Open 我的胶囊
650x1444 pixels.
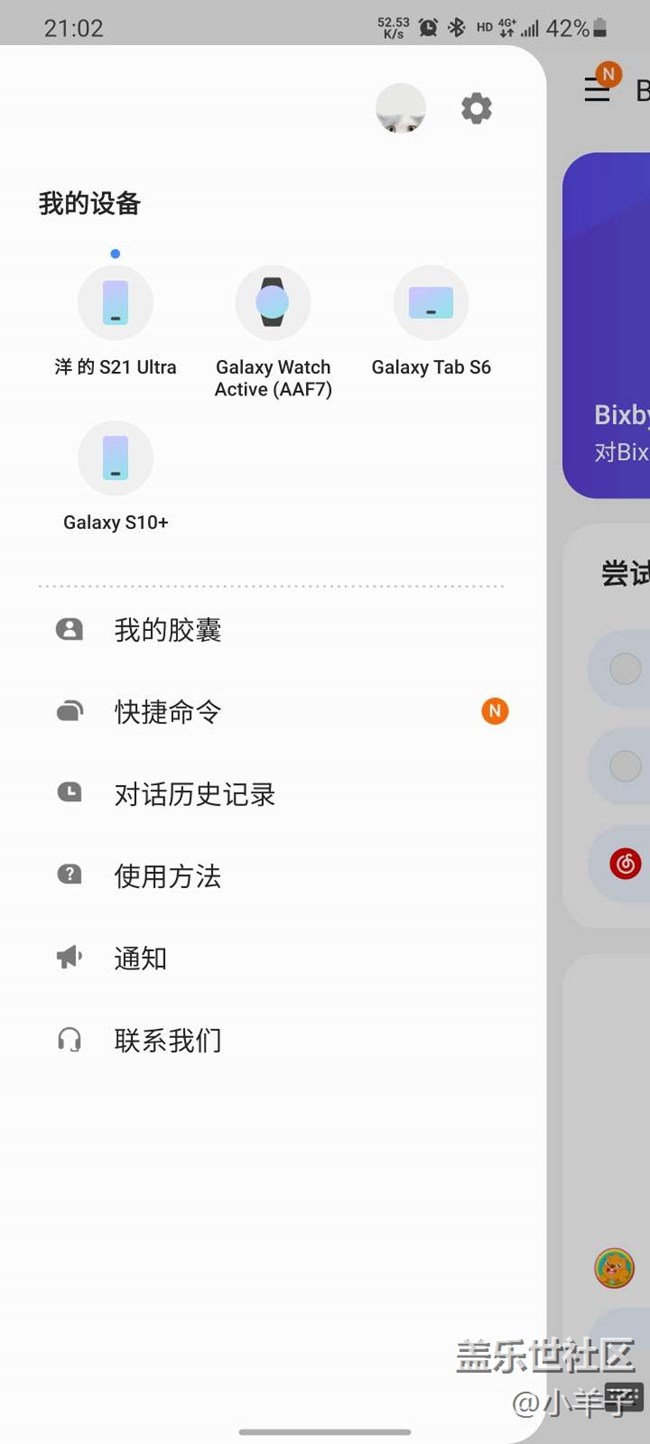[x=167, y=630]
